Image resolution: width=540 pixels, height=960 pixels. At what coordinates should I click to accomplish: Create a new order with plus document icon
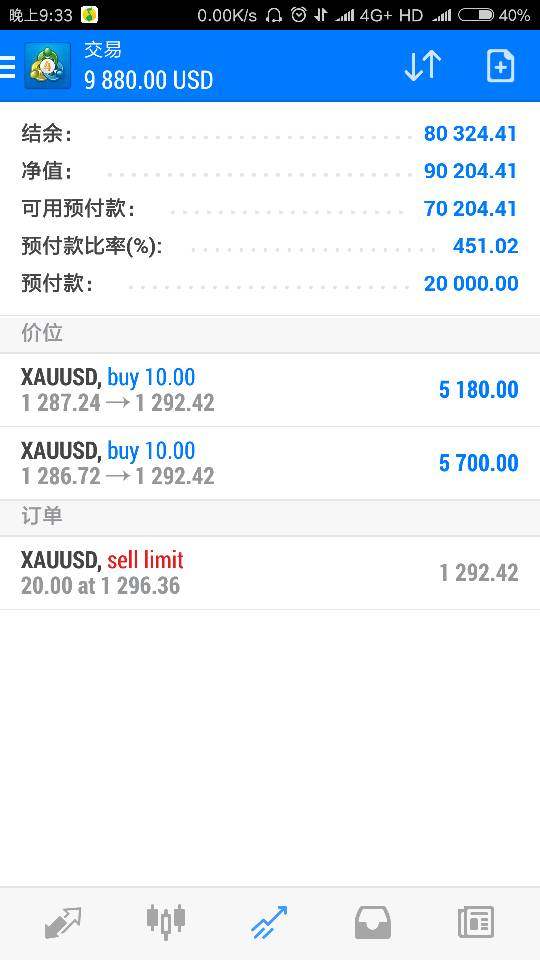pyautogui.click(x=500, y=66)
